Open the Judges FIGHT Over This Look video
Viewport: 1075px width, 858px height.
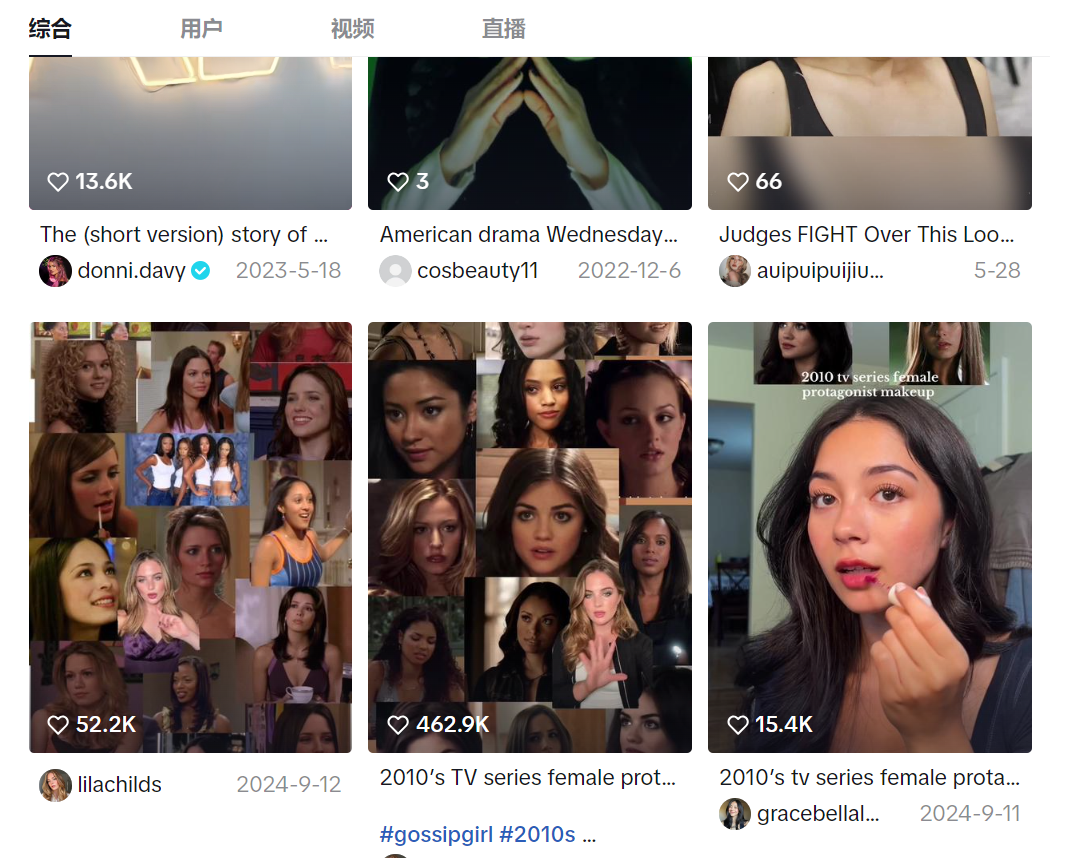[x=869, y=130]
